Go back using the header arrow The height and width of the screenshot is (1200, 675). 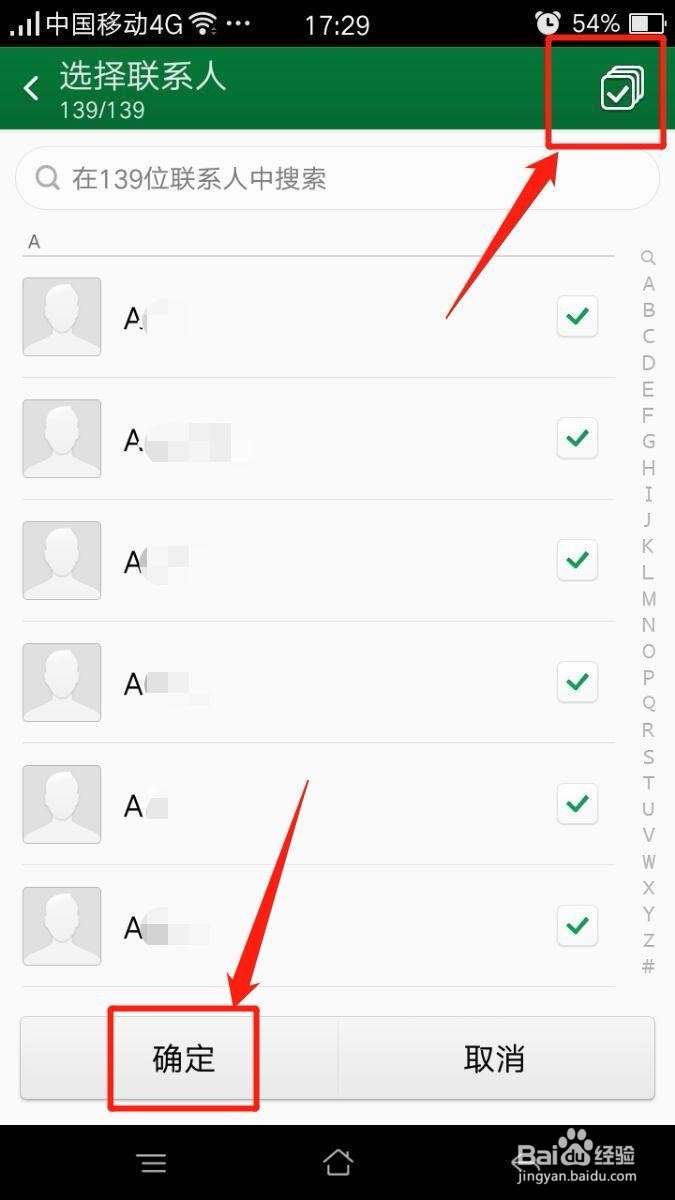(x=32, y=88)
